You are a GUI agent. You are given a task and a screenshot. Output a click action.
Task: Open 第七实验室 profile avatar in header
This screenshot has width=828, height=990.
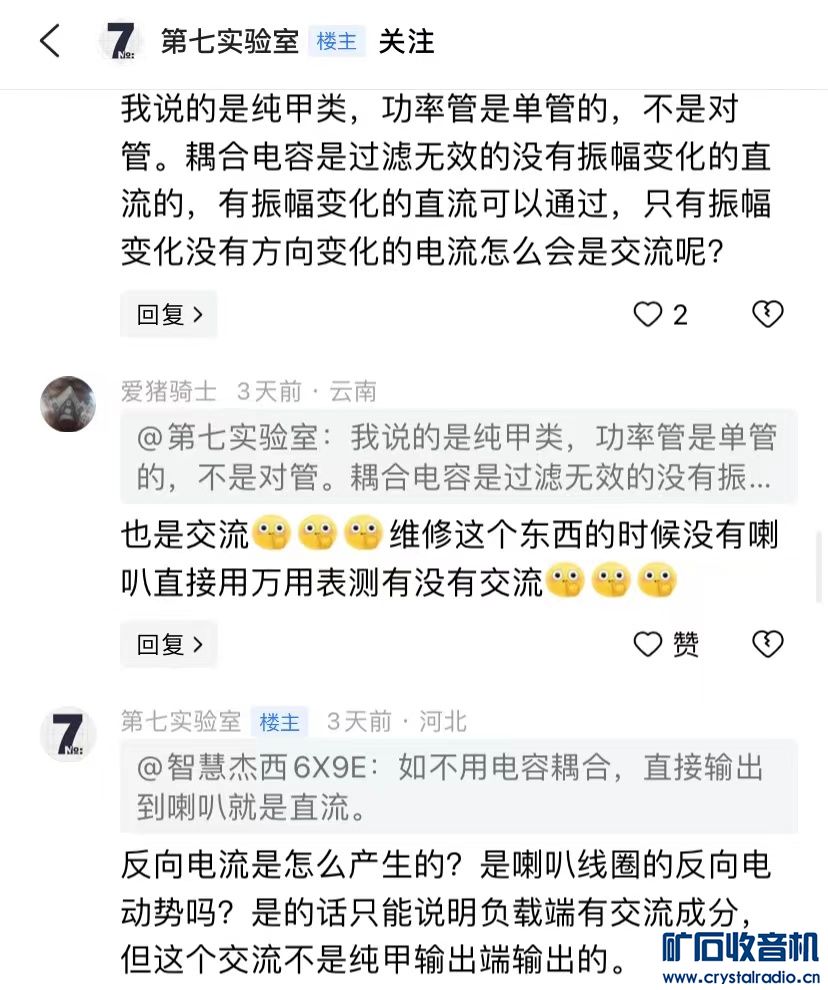point(121,41)
